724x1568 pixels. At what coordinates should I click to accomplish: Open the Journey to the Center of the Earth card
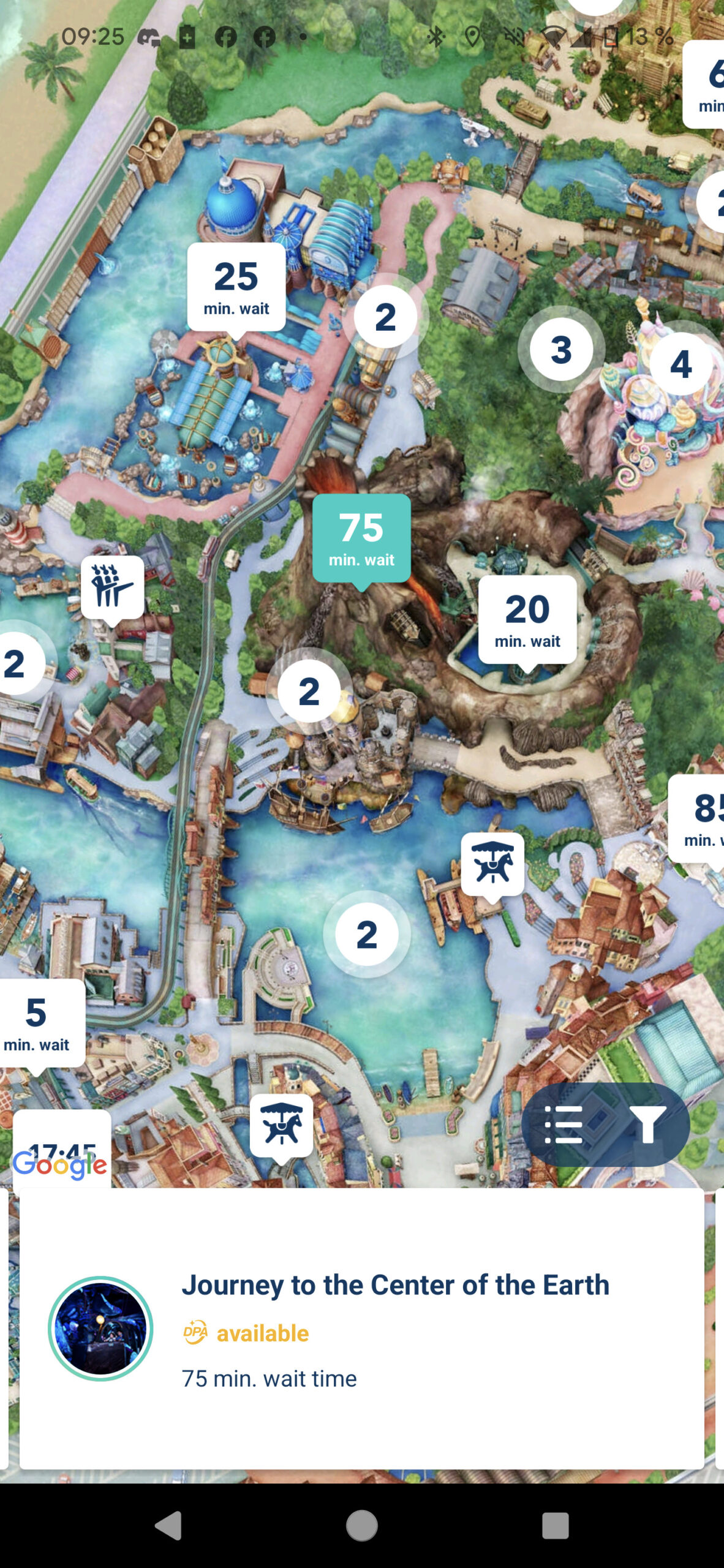tap(361, 1329)
